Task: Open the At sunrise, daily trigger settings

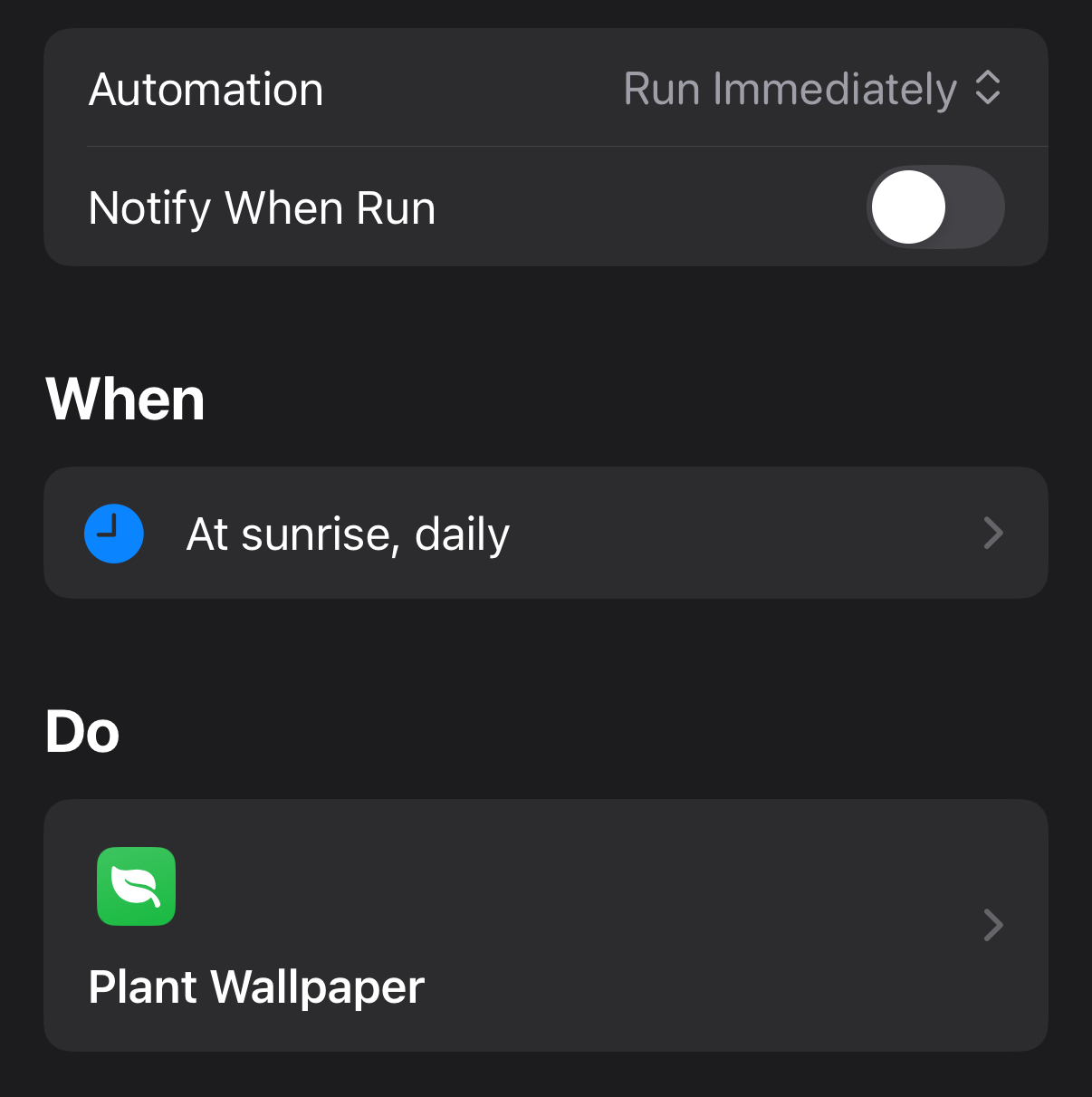Action: [x=543, y=534]
